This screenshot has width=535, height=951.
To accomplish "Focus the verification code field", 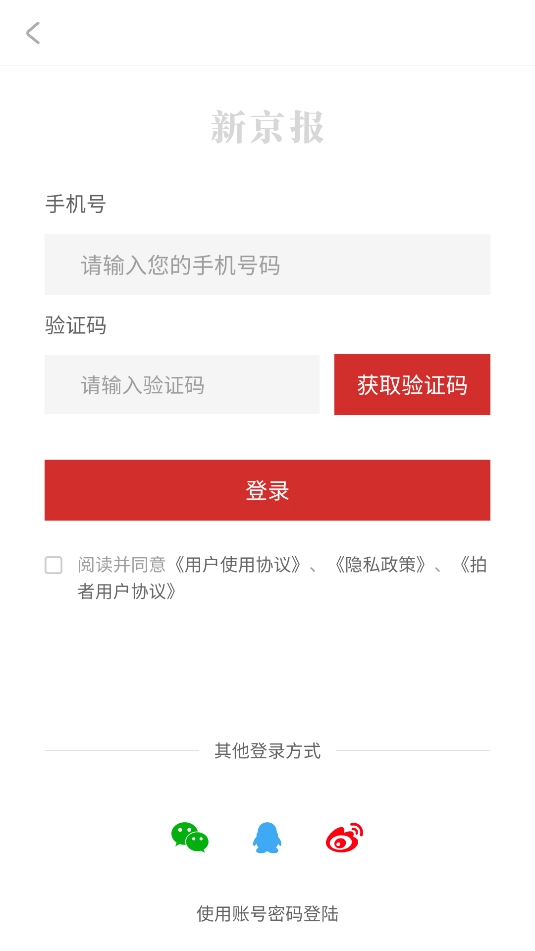I will (x=182, y=385).
